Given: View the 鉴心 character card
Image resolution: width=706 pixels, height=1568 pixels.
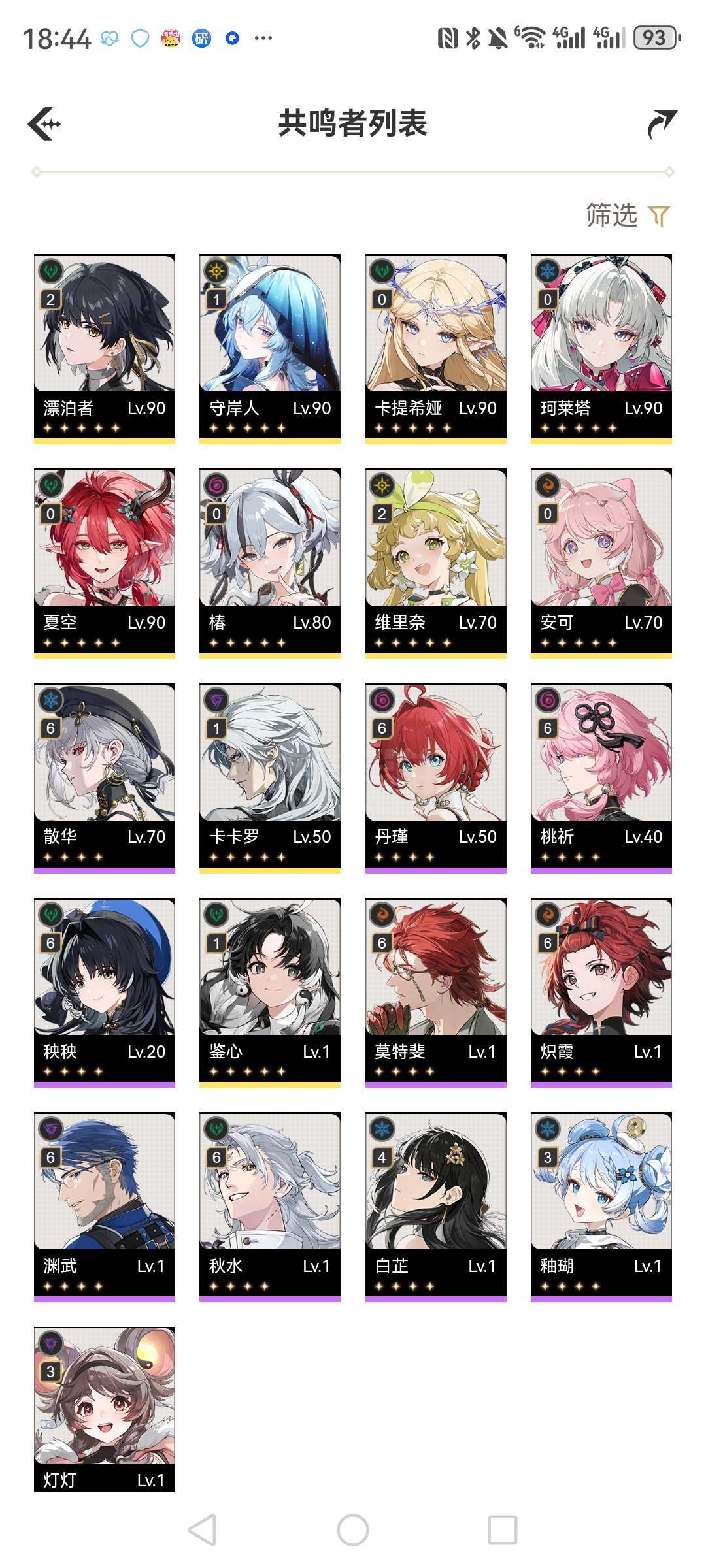Looking at the screenshot, I should coord(270,992).
